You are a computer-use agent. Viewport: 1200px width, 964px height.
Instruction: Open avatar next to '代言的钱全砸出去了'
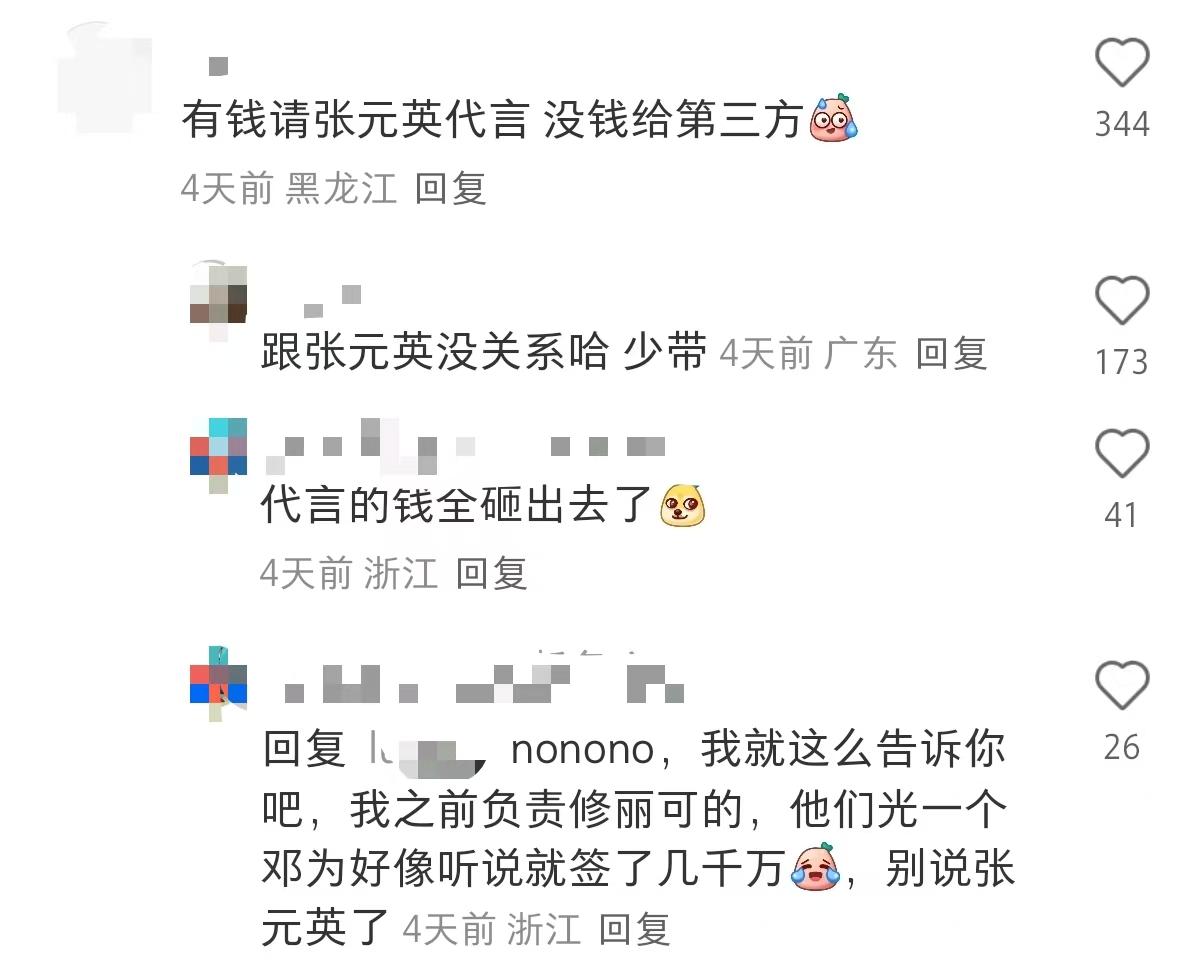tap(218, 451)
